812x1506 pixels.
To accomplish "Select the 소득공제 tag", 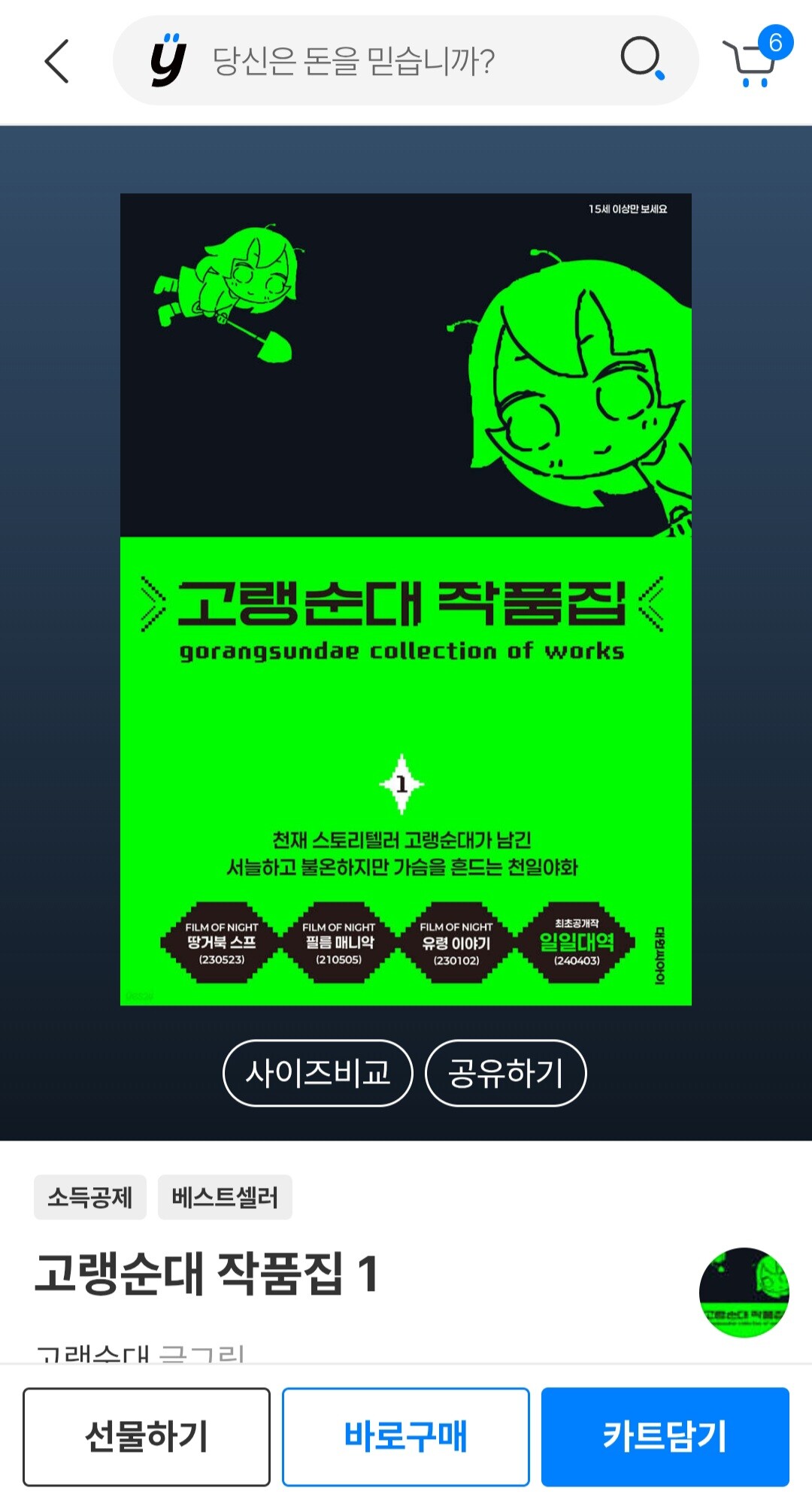I will pyautogui.click(x=90, y=1197).
